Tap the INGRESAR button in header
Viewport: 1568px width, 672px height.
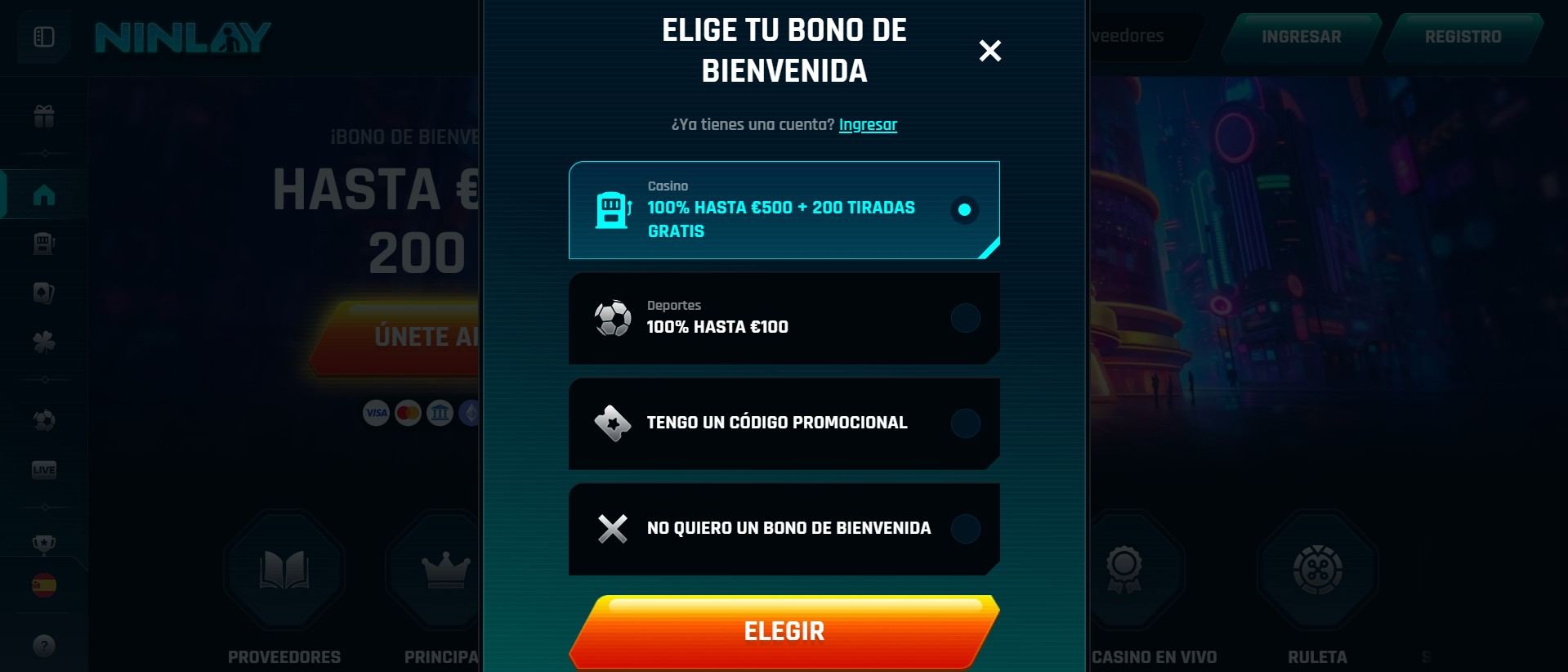(1301, 37)
